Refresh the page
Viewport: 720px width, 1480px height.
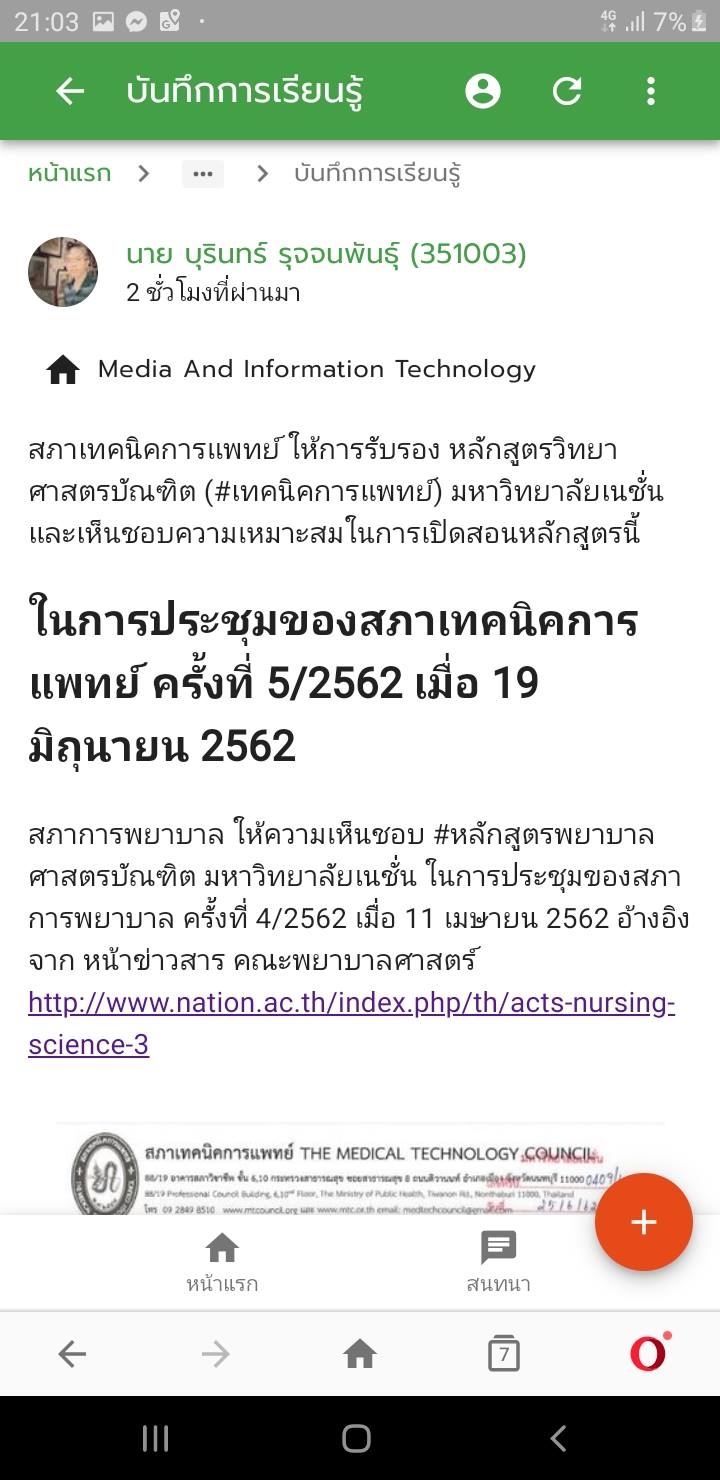(x=567, y=91)
